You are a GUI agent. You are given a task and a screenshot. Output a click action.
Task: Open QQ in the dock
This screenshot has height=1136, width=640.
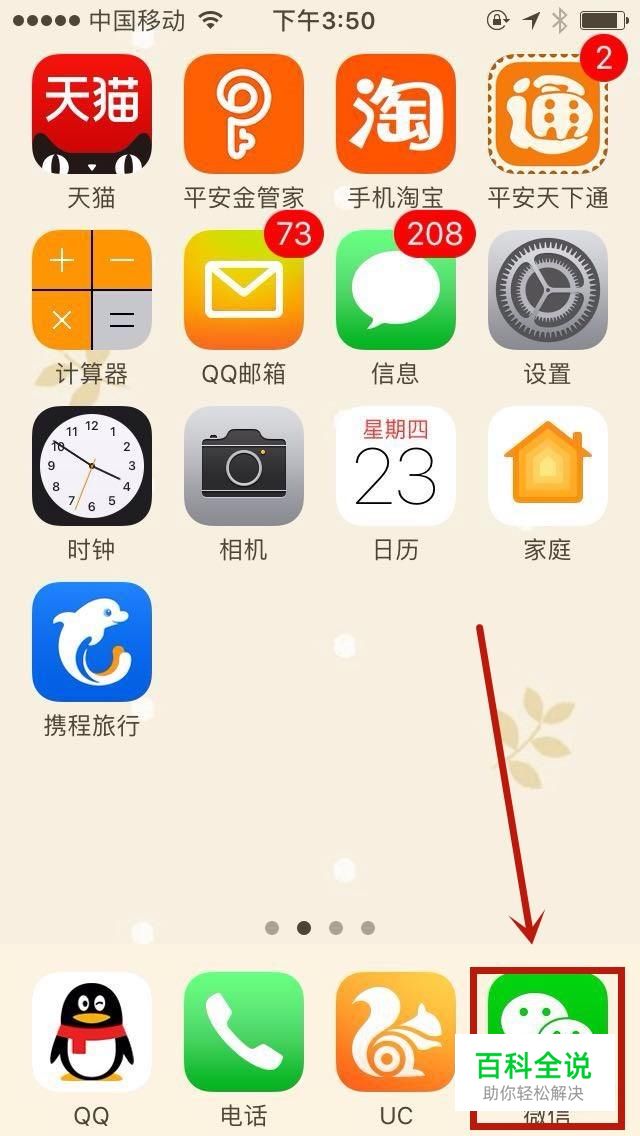[92, 1032]
